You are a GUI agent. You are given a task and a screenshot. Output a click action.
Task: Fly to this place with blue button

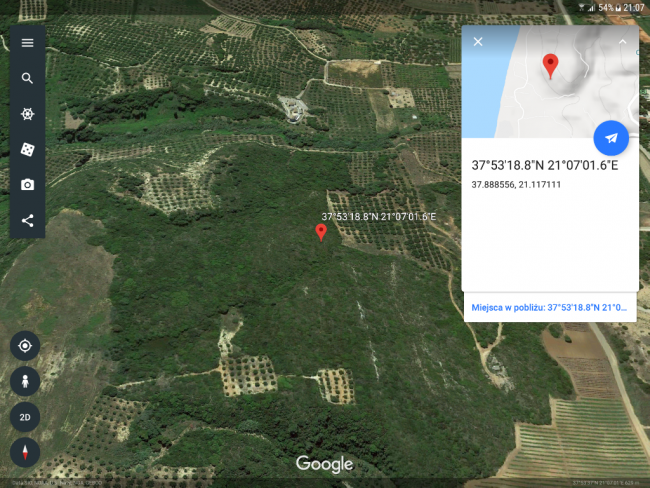611,138
